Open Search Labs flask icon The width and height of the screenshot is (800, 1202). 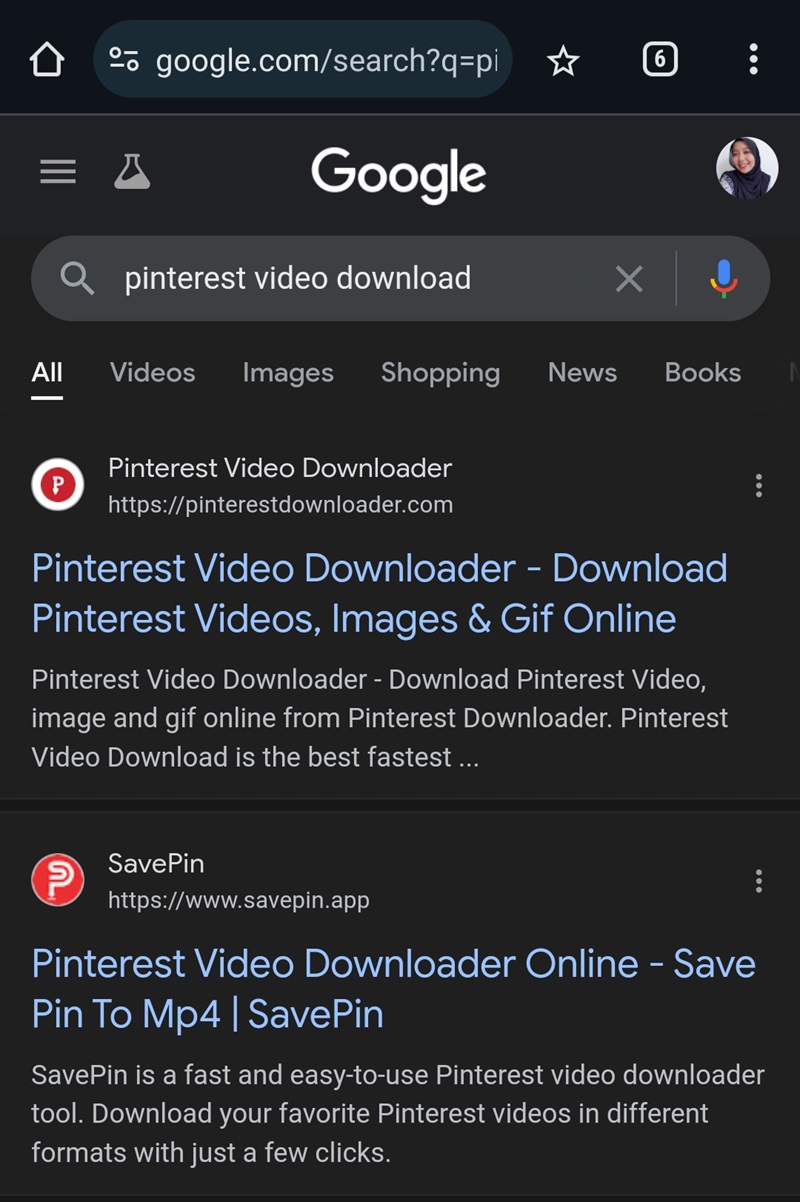pyautogui.click(x=132, y=173)
